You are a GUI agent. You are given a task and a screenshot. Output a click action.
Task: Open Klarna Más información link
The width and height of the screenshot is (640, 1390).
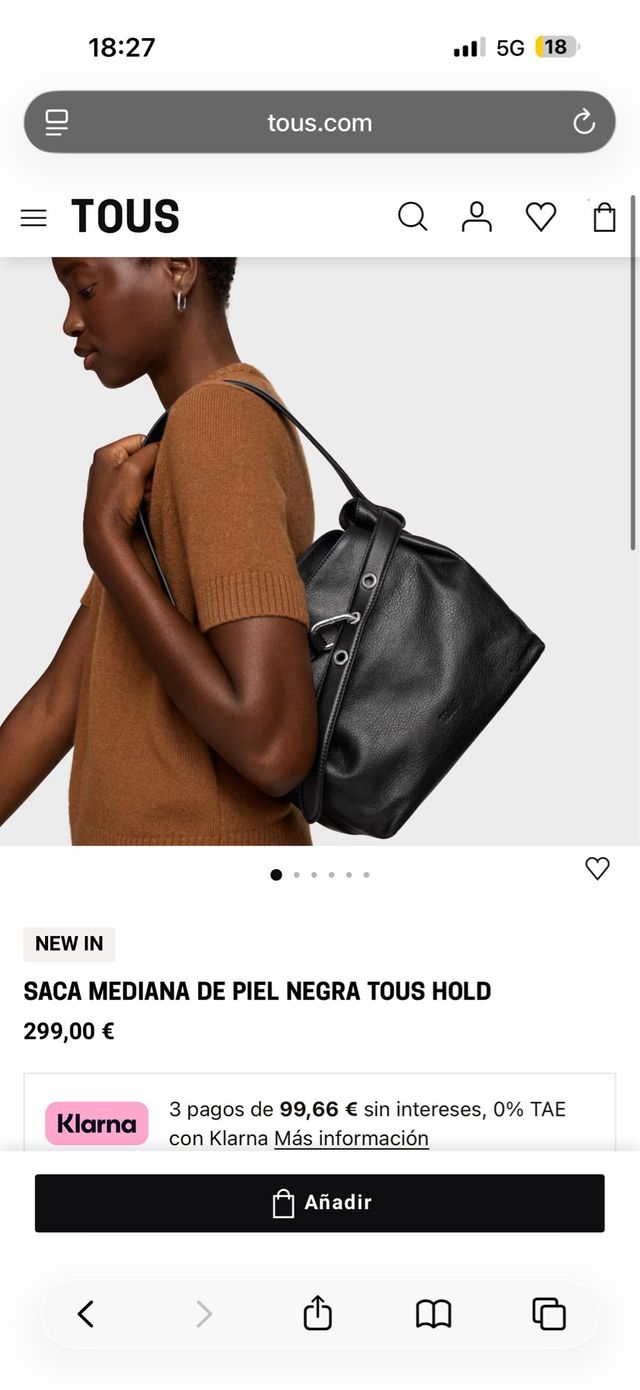351,1138
